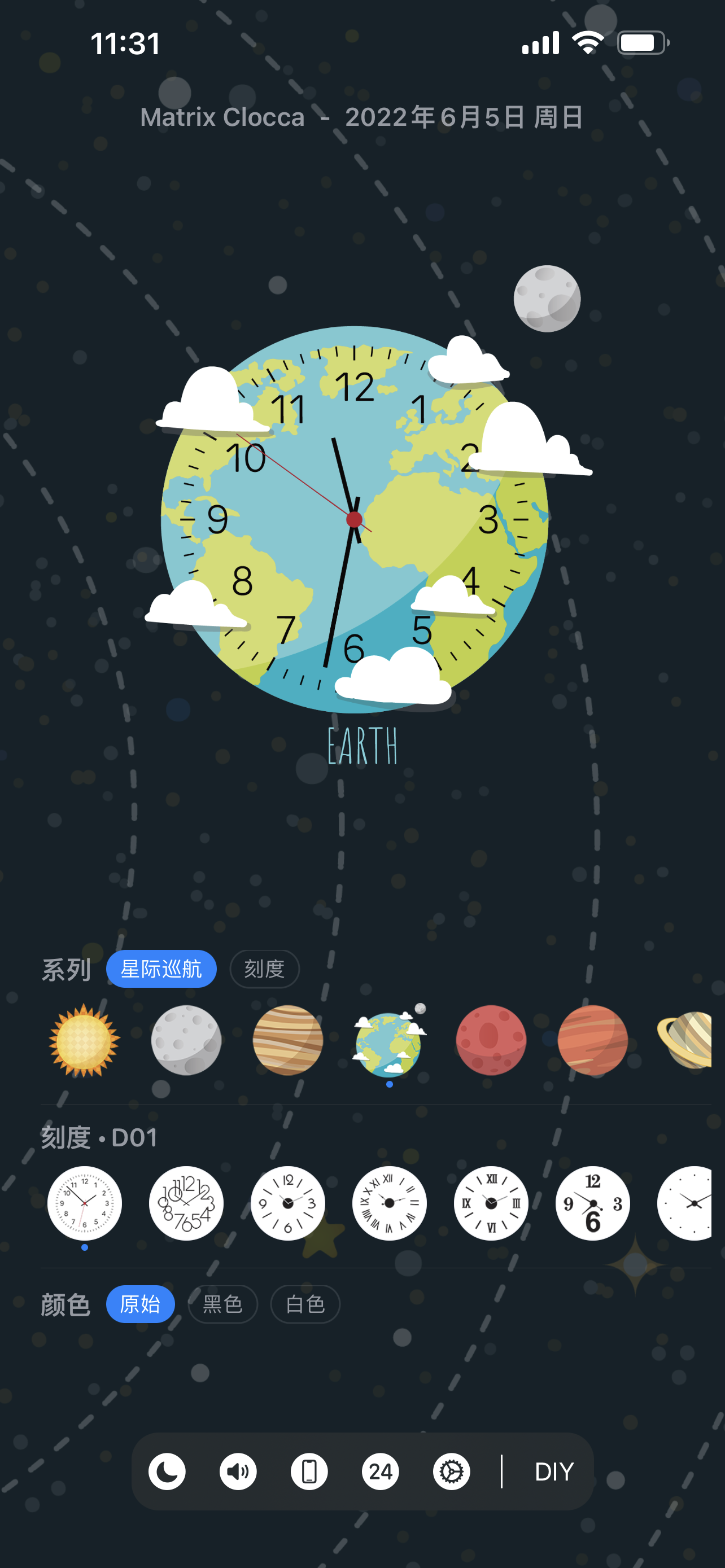Set color to 黑色
The image size is (725, 1568).
tap(222, 1304)
